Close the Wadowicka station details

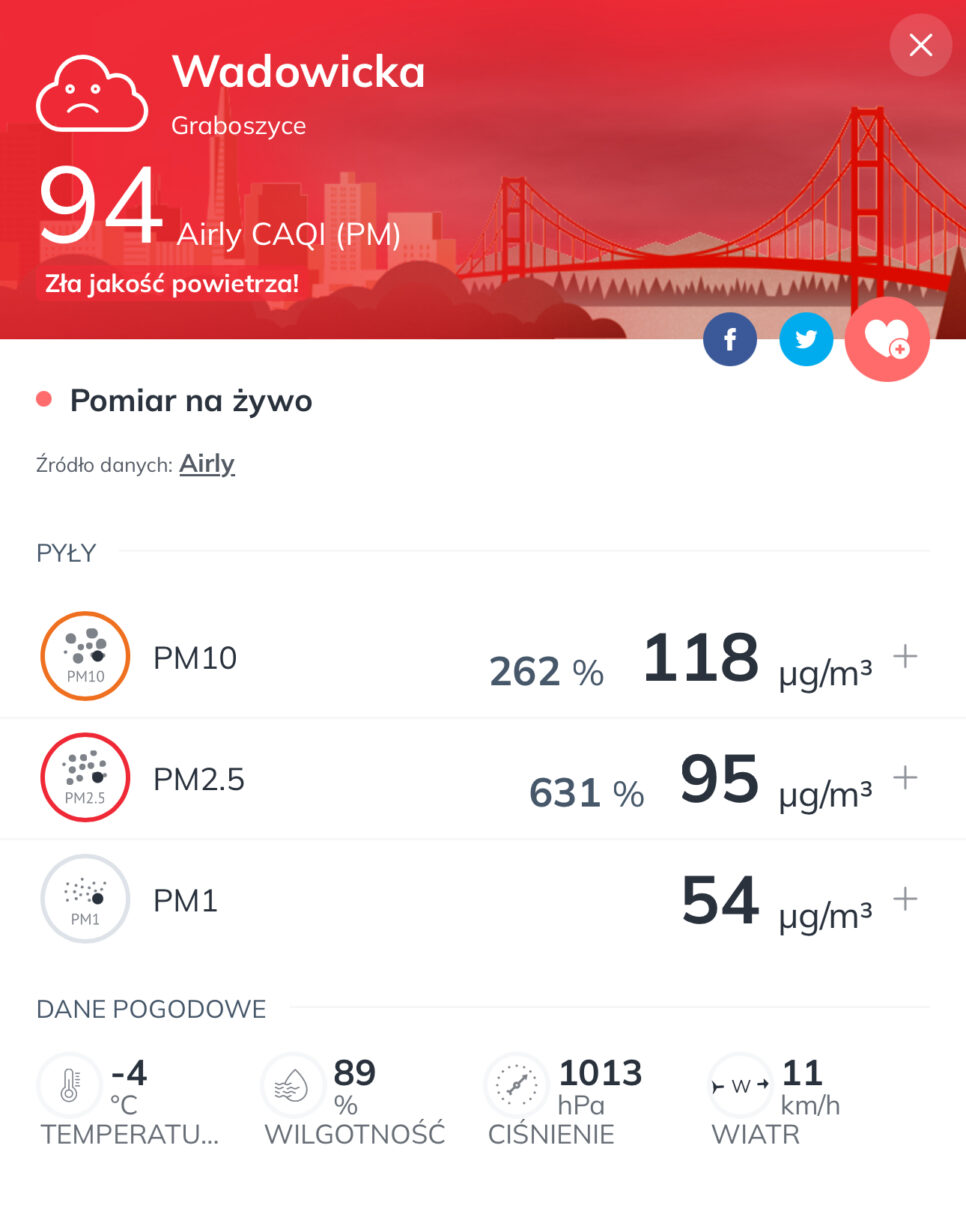click(x=920, y=45)
